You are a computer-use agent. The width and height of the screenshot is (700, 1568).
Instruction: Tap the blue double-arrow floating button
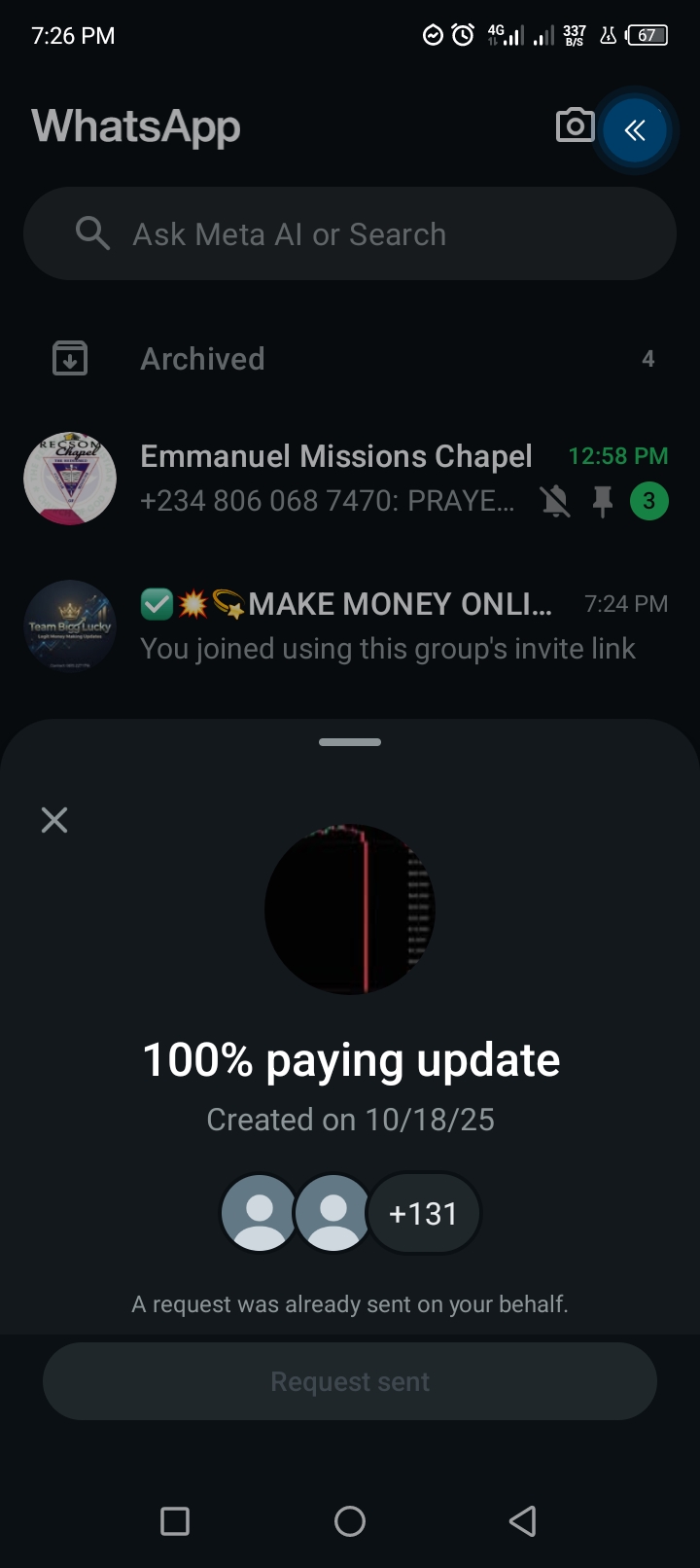(635, 130)
